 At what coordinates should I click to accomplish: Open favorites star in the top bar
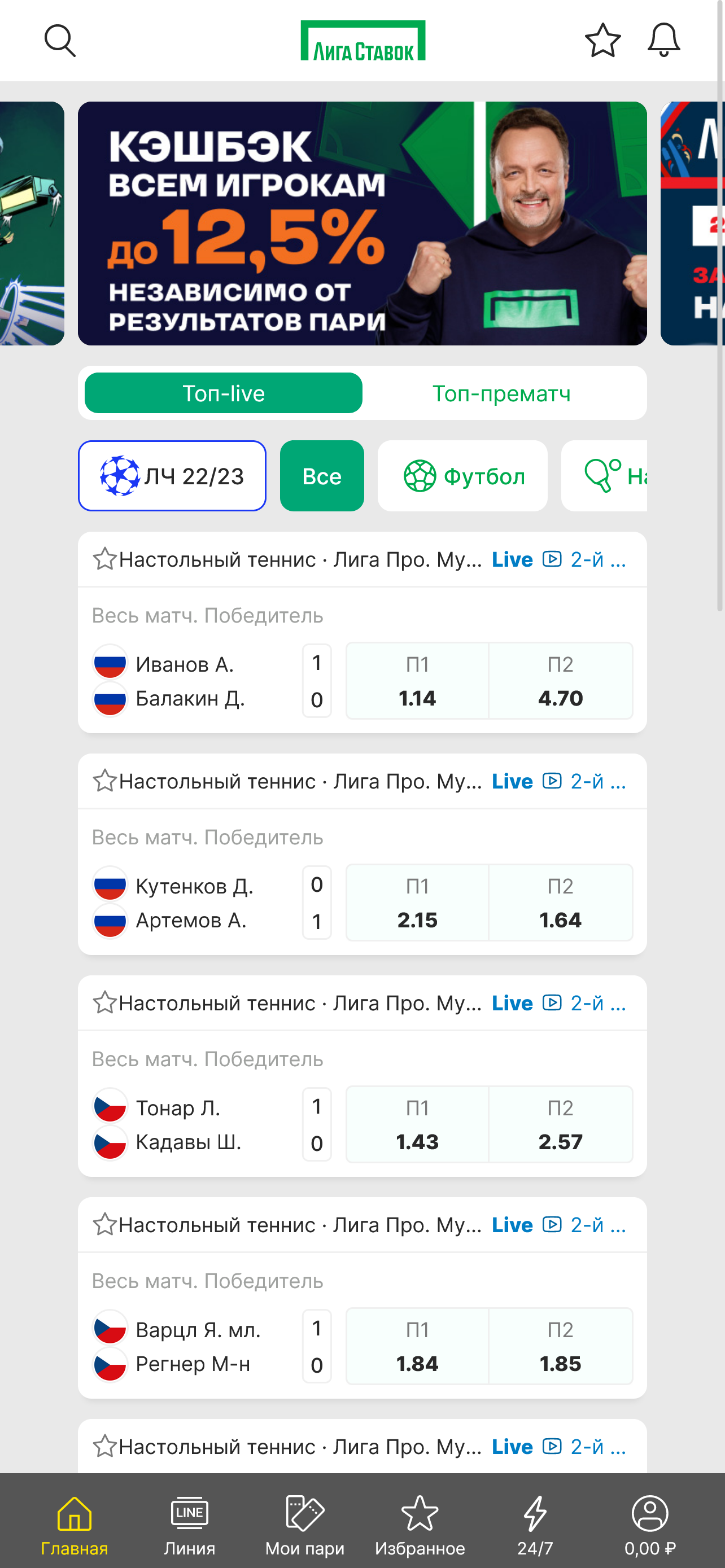[x=602, y=41]
